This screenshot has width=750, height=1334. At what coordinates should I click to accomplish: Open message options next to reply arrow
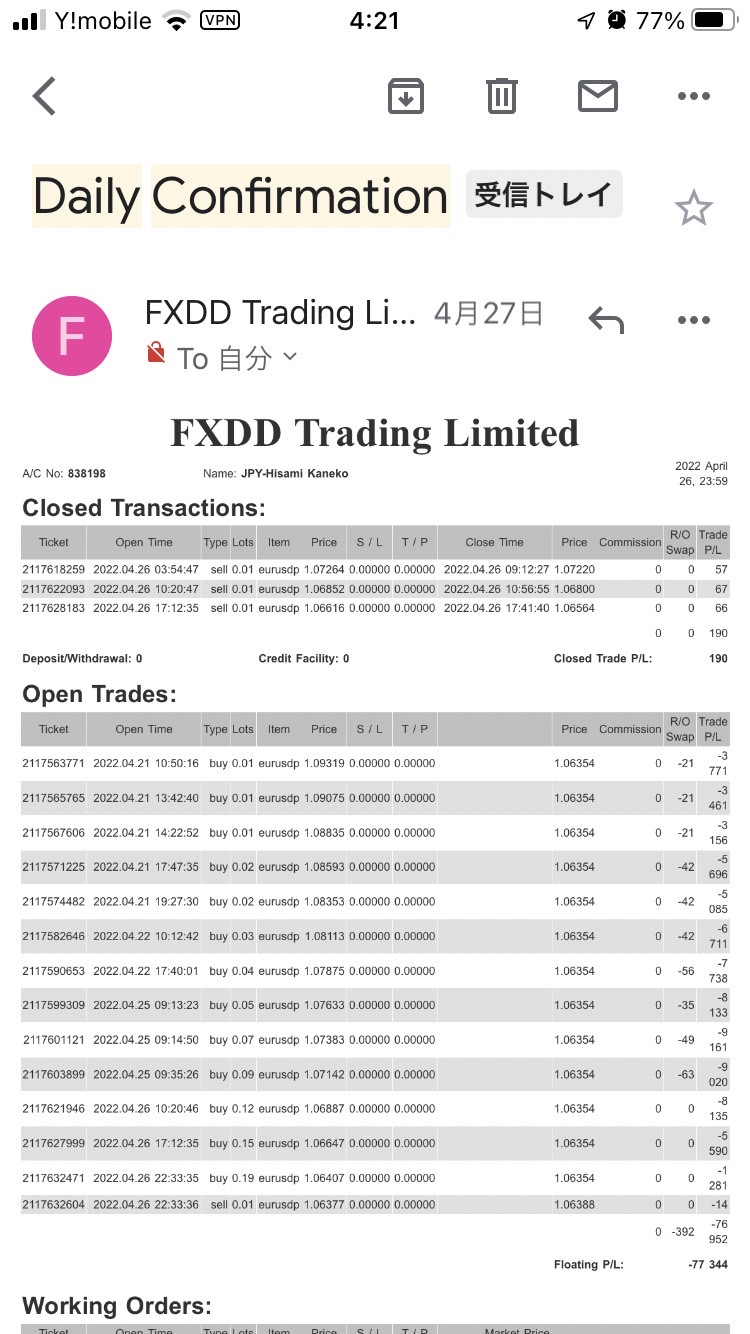(693, 320)
